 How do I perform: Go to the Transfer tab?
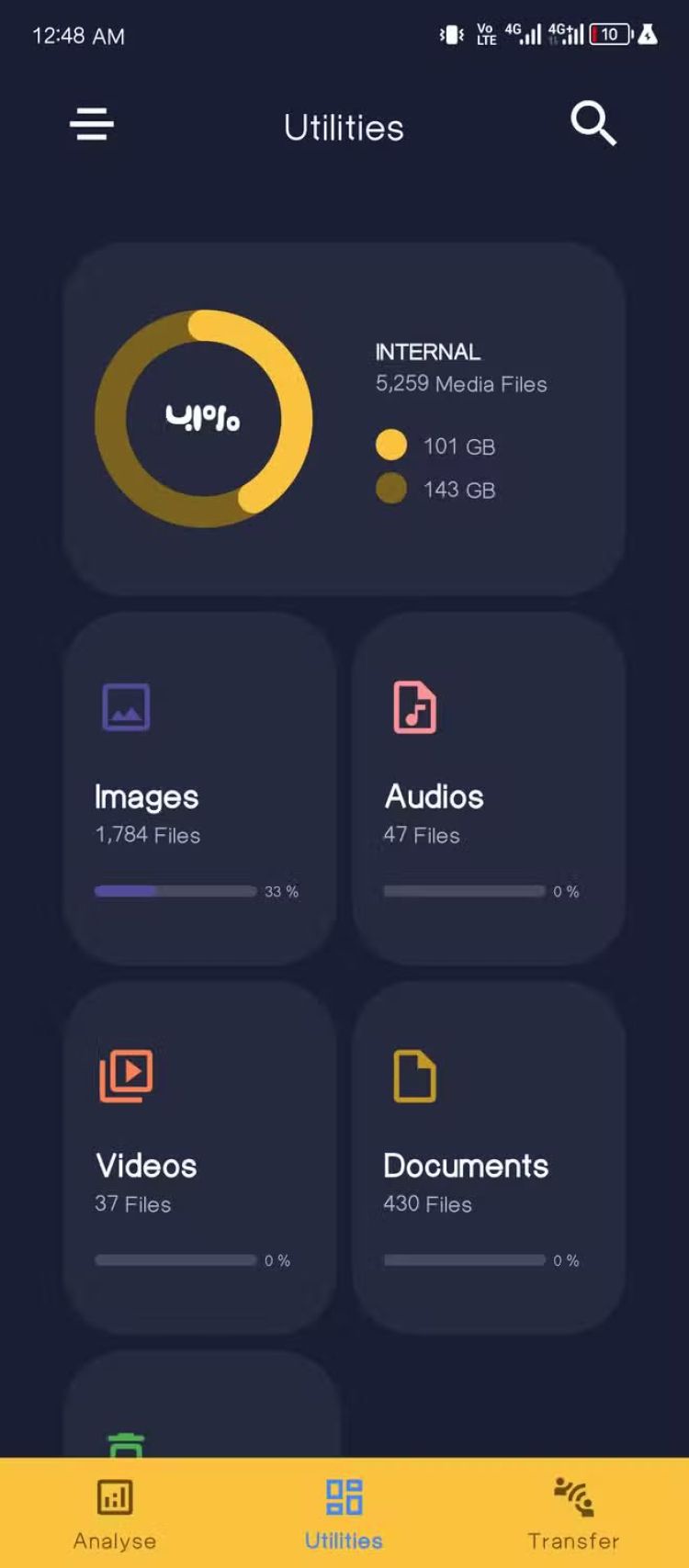tap(573, 1513)
